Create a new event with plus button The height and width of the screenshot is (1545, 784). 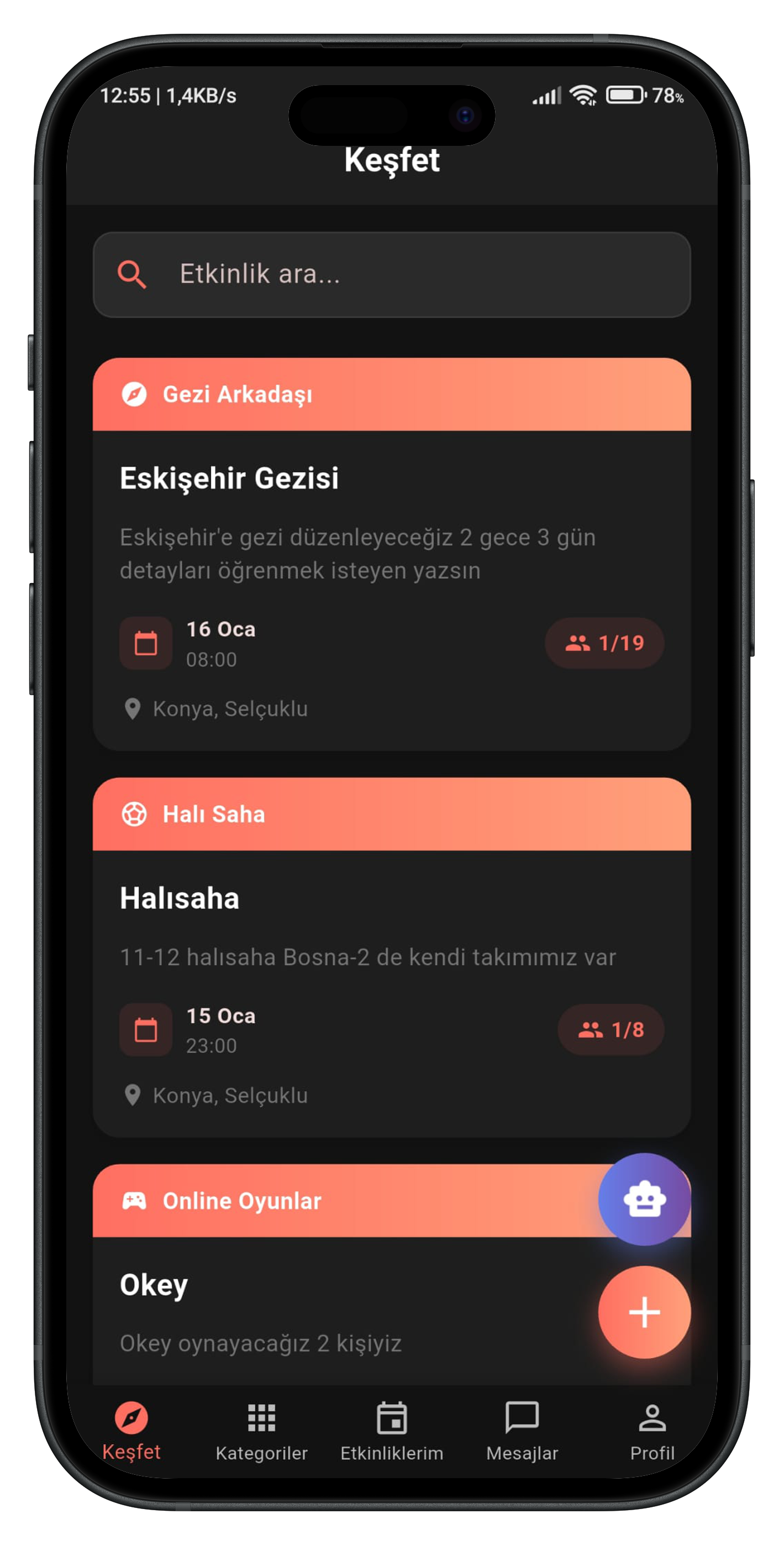pyautogui.click(x=644, y=1312)
